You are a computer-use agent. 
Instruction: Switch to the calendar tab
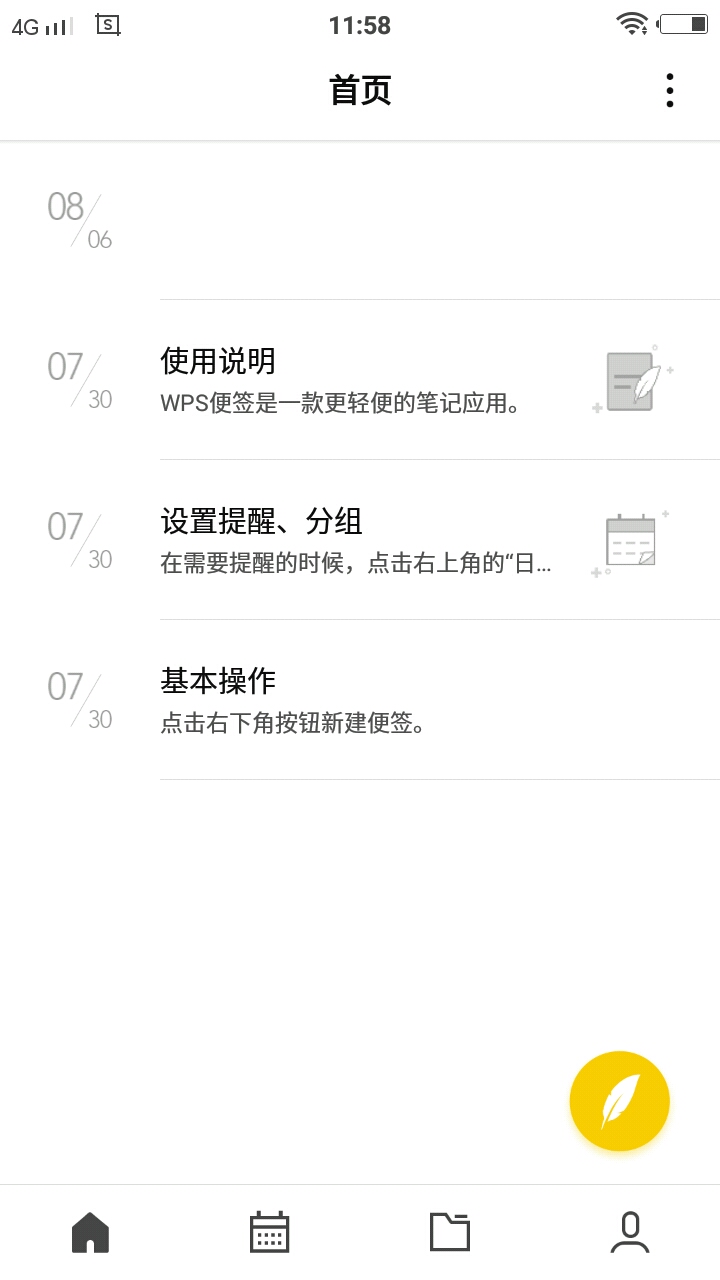pos(269,1232)
